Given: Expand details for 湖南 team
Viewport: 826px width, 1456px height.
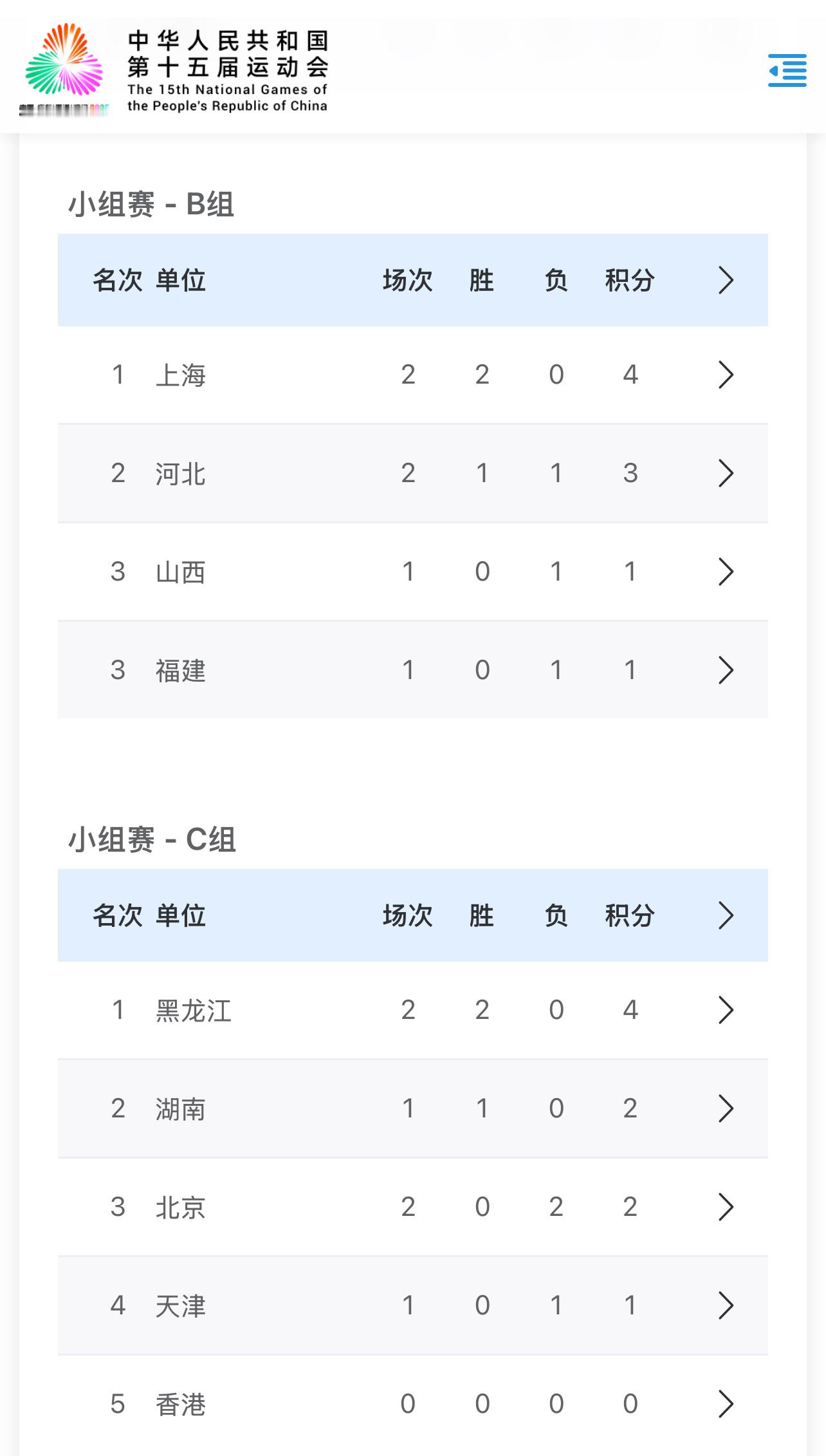Looking at the screenshot, I should tap(726, 1108).
